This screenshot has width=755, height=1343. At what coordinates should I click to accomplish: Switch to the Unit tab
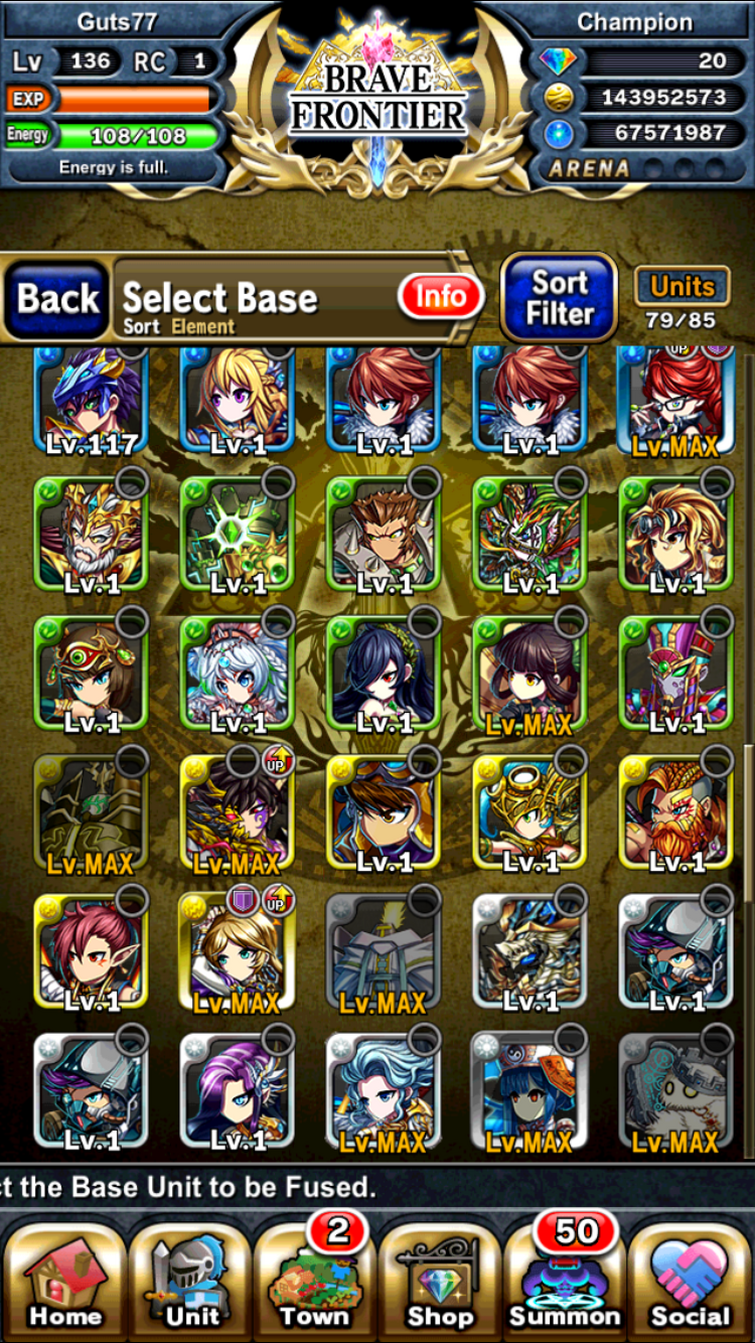pyautogui.click(x=191, y=1282)
